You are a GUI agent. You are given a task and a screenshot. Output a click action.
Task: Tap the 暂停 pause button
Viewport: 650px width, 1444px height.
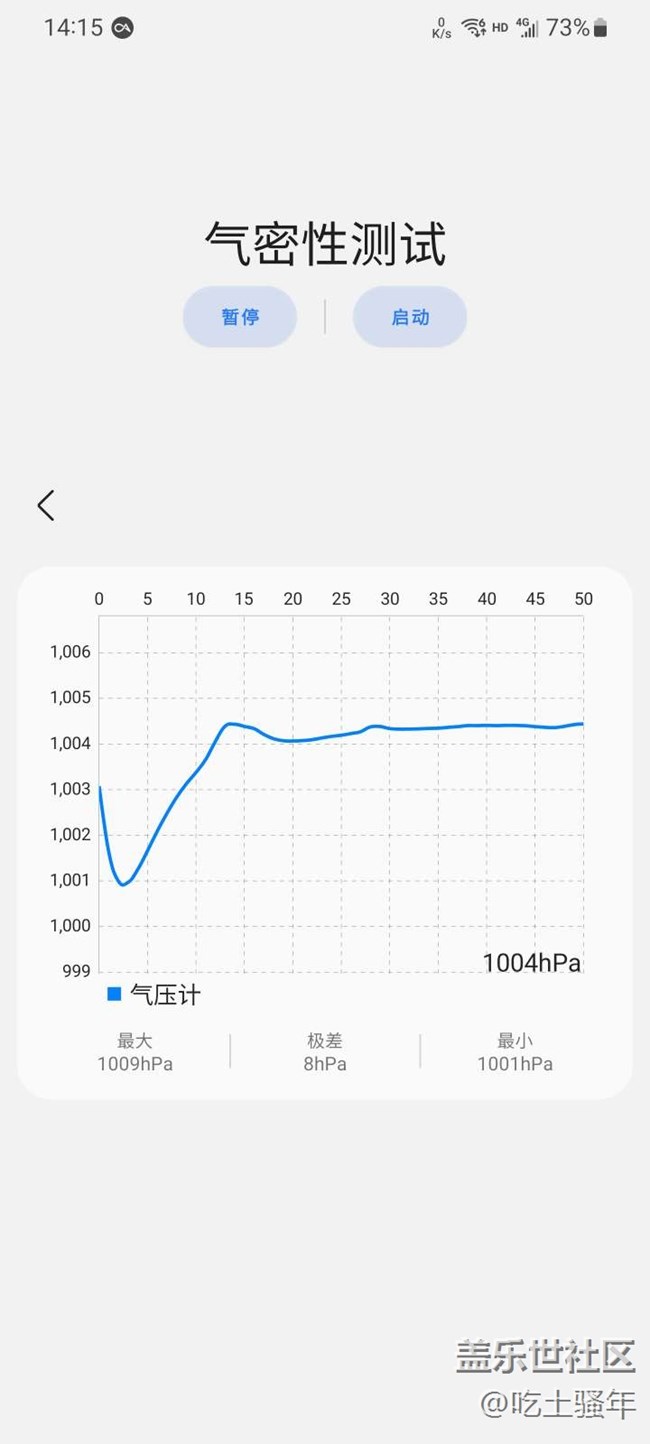click(240, 317)
